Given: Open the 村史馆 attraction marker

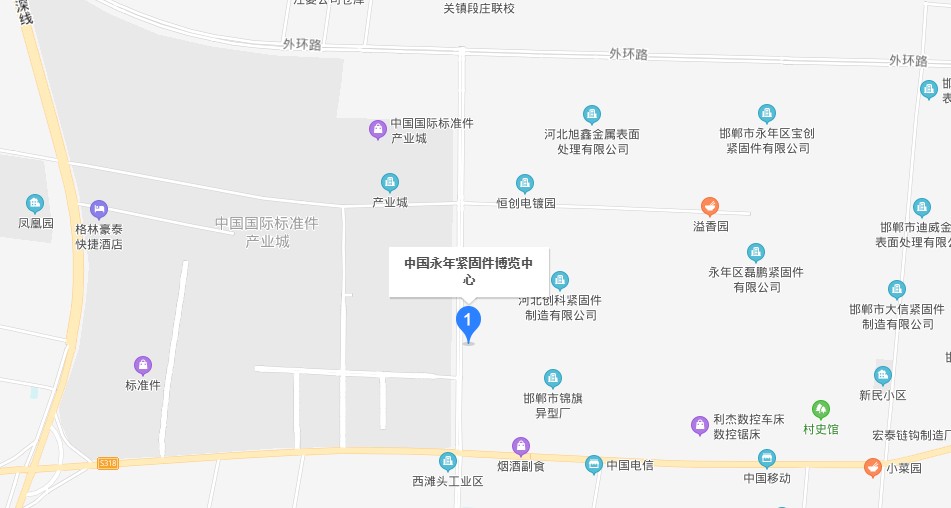Looking at the screenshot, I should point(821,409).
